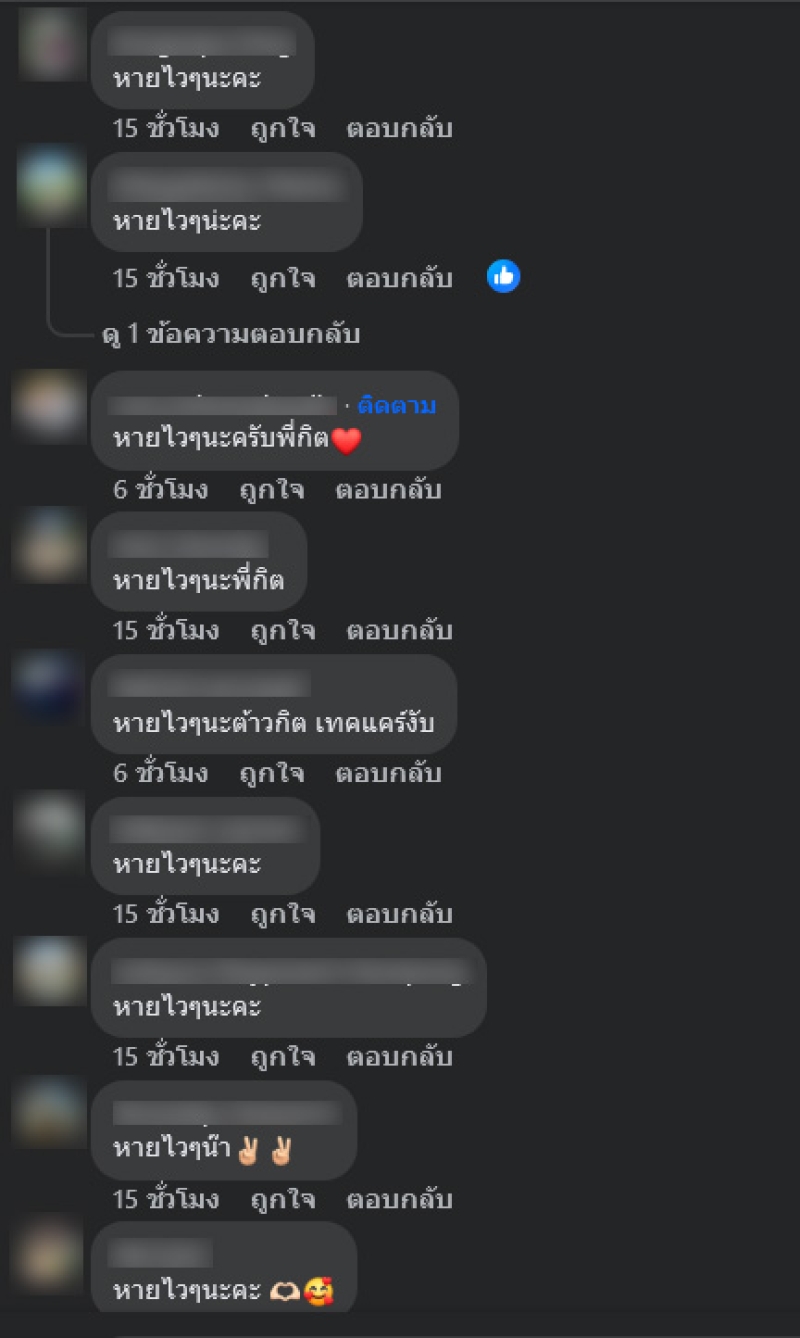Screen dimensions: 800x1338
Task: Tap ตอบกลับ under หายไวๆนะพี่กิต
Action: point(399,631)
